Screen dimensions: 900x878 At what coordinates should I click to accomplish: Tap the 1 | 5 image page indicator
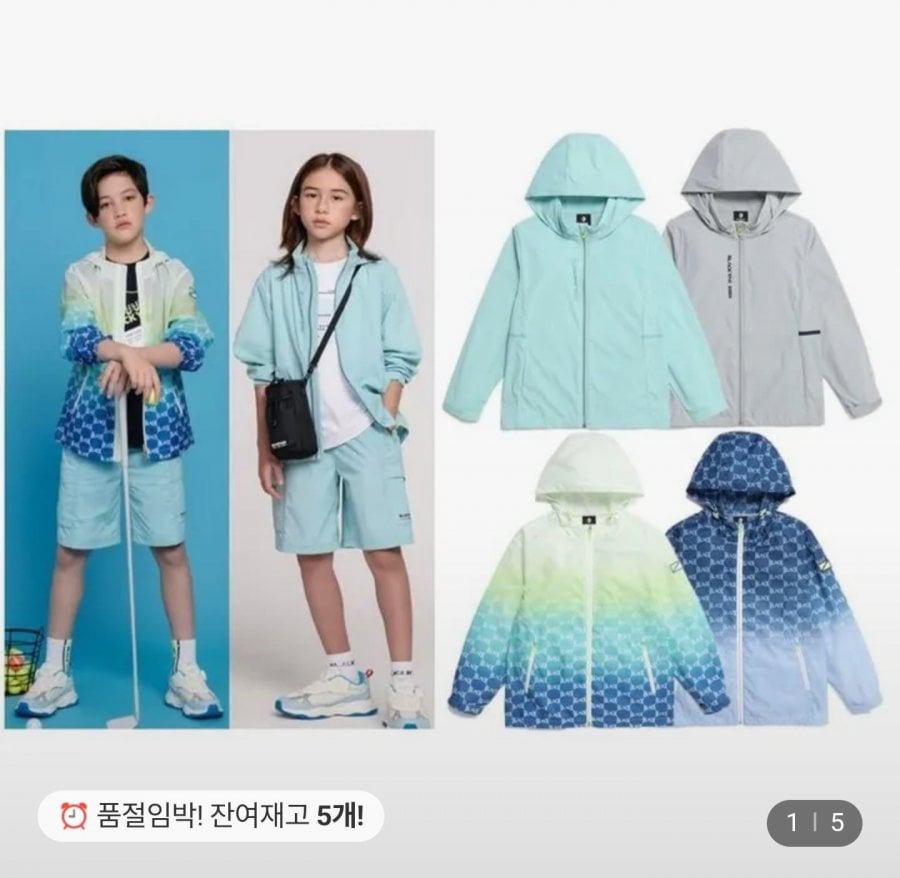(x=814, y=823)
